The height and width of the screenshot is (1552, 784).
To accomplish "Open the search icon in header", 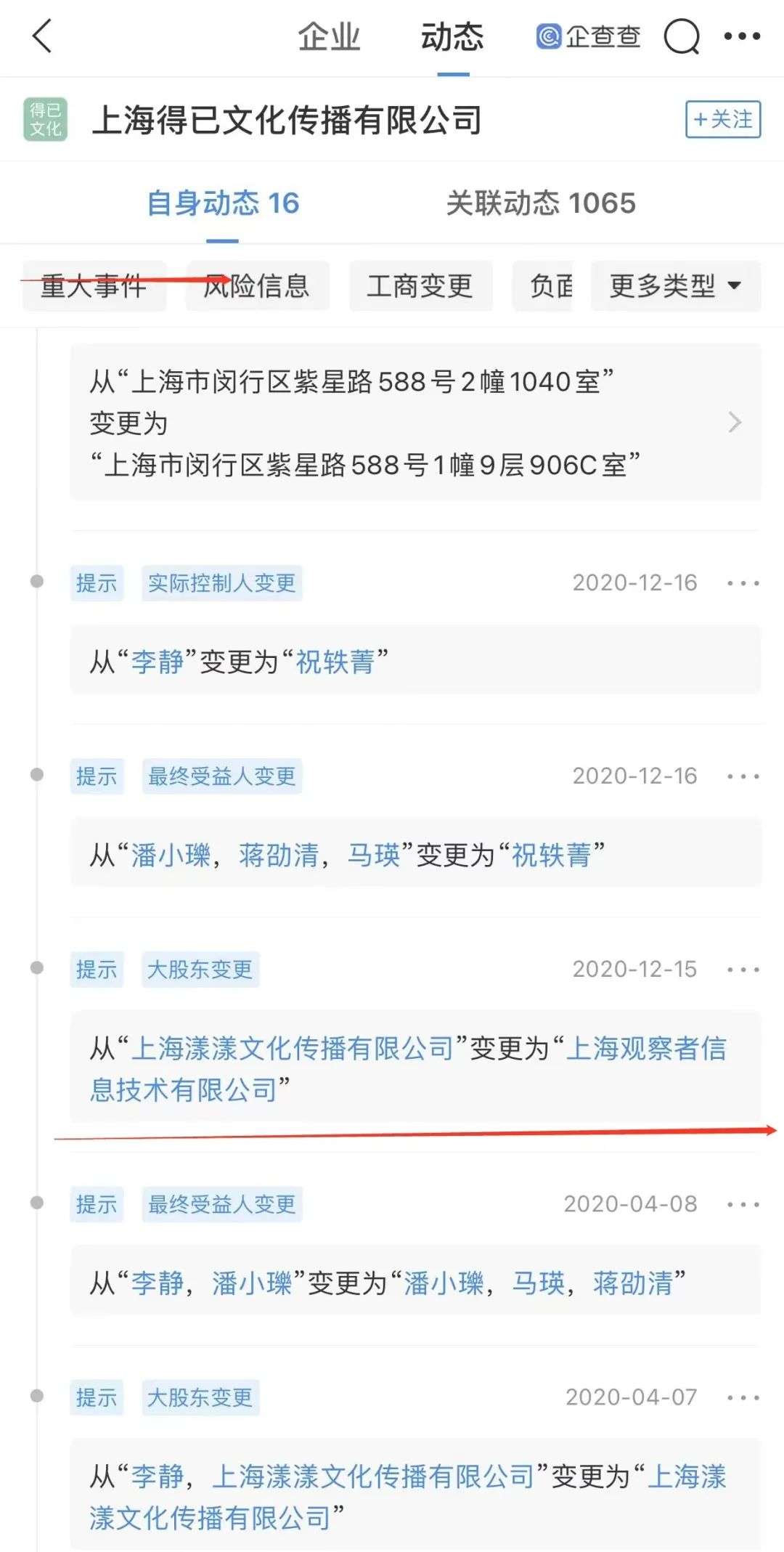I will pyautogui.click(x=682, y=36).
